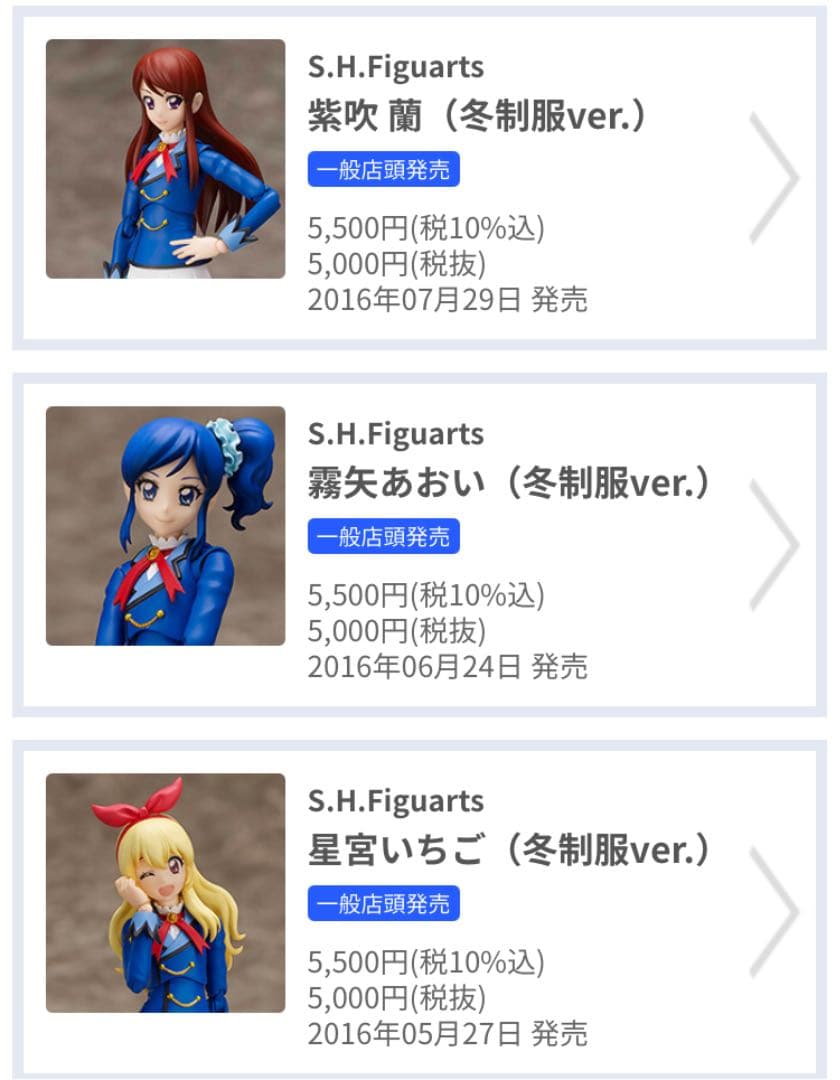The width and height of the screenshot is (840, 1080).
Task: Click the 5,500円 price on the 霧矢あおい card
Action: click(427, 596)
